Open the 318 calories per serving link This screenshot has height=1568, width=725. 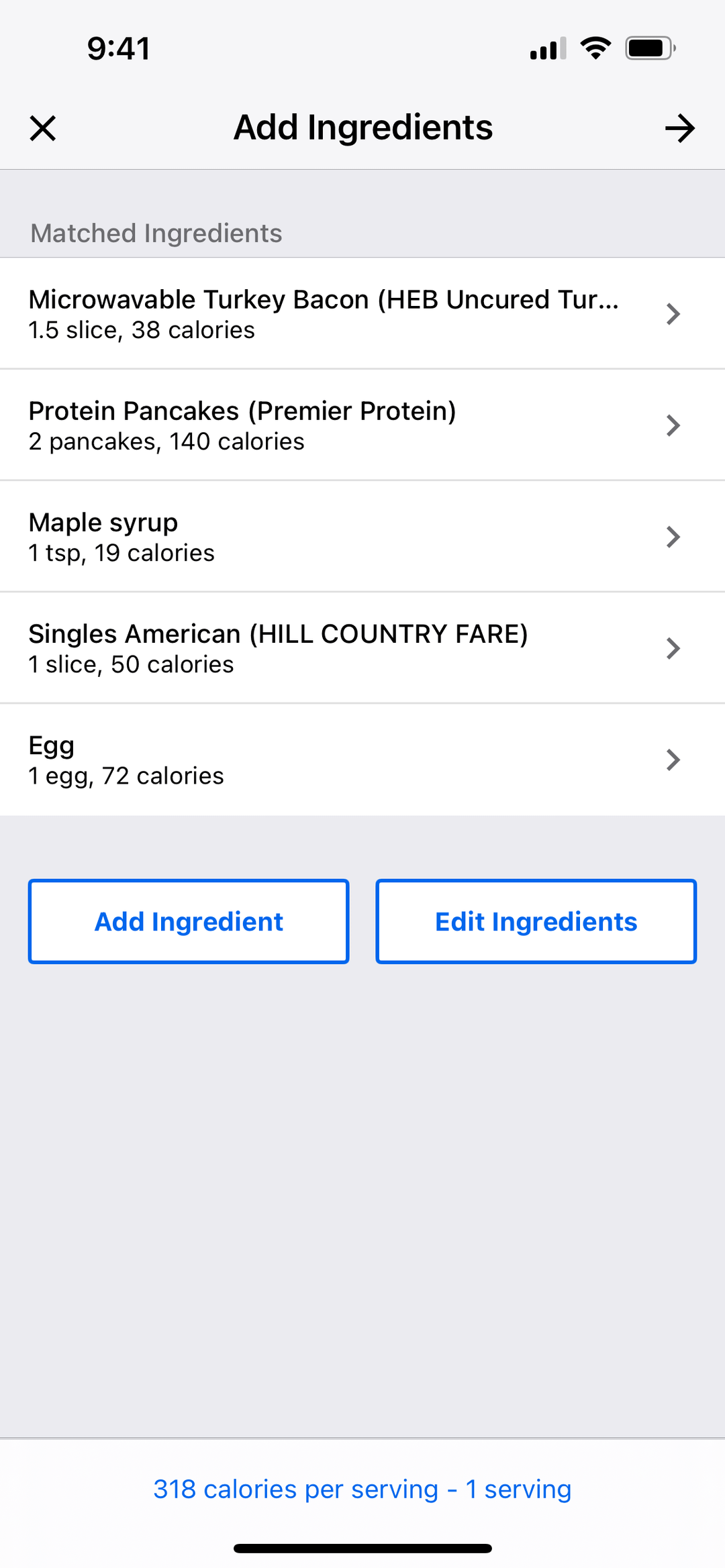(x=362, y=1489)
